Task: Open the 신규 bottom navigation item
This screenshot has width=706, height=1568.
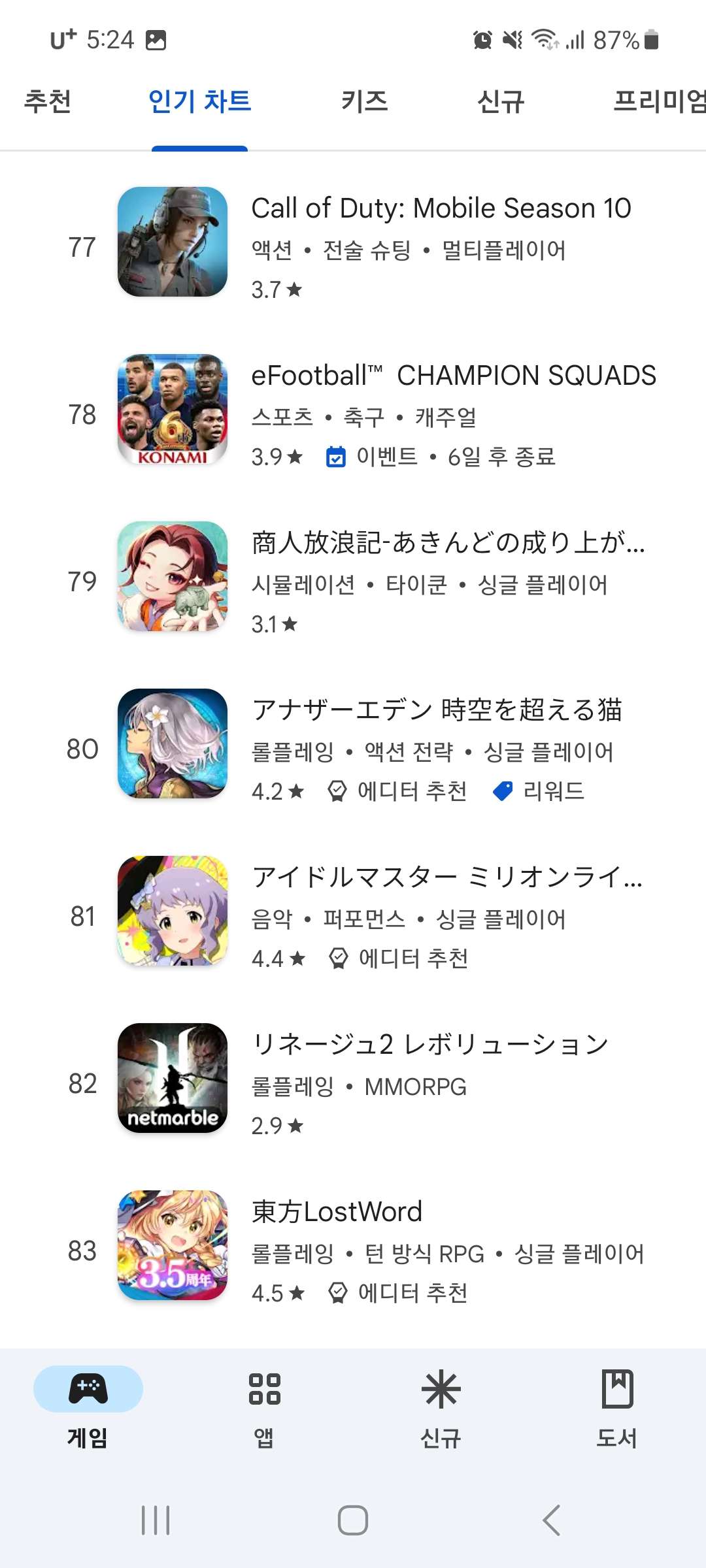Action: (441, 1406)
